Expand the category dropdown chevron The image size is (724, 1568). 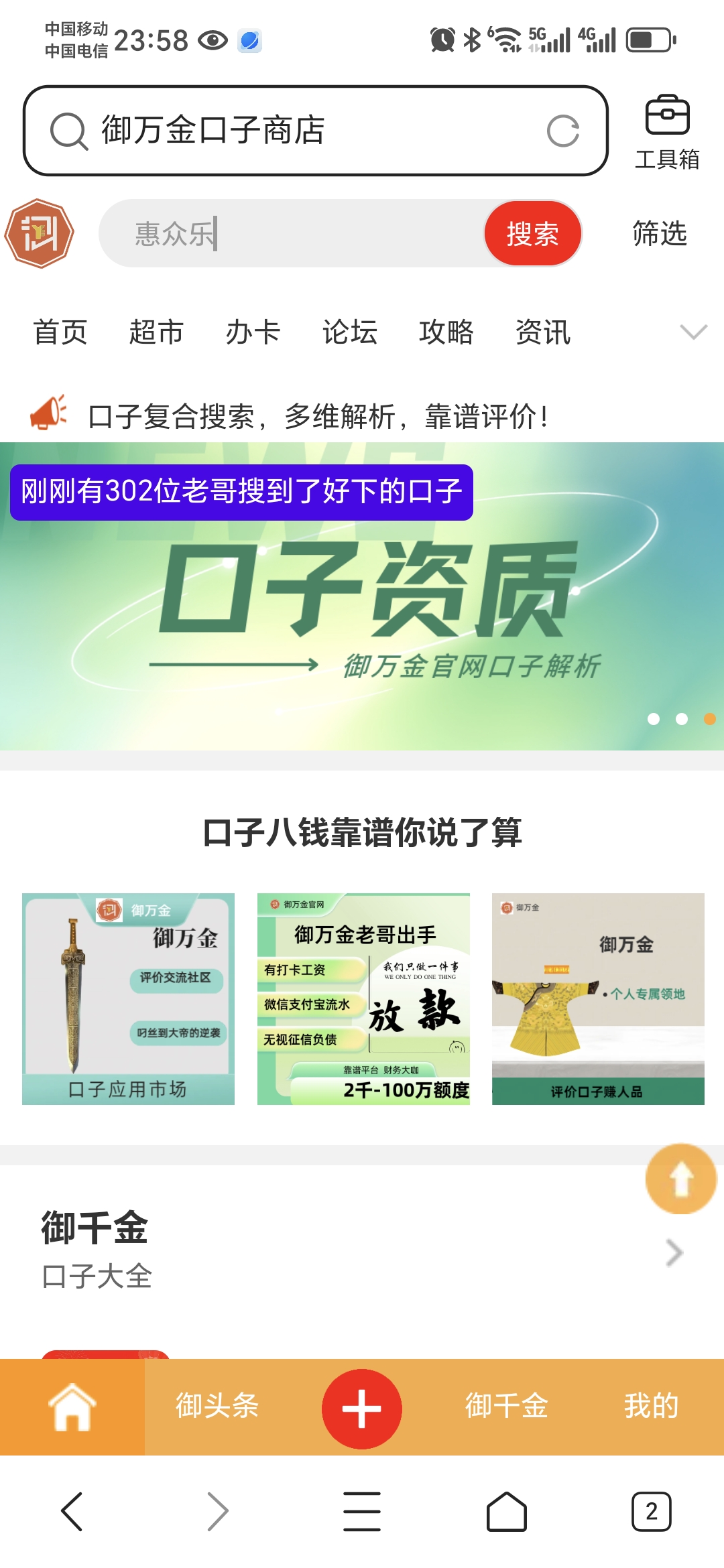coord(693,332)
